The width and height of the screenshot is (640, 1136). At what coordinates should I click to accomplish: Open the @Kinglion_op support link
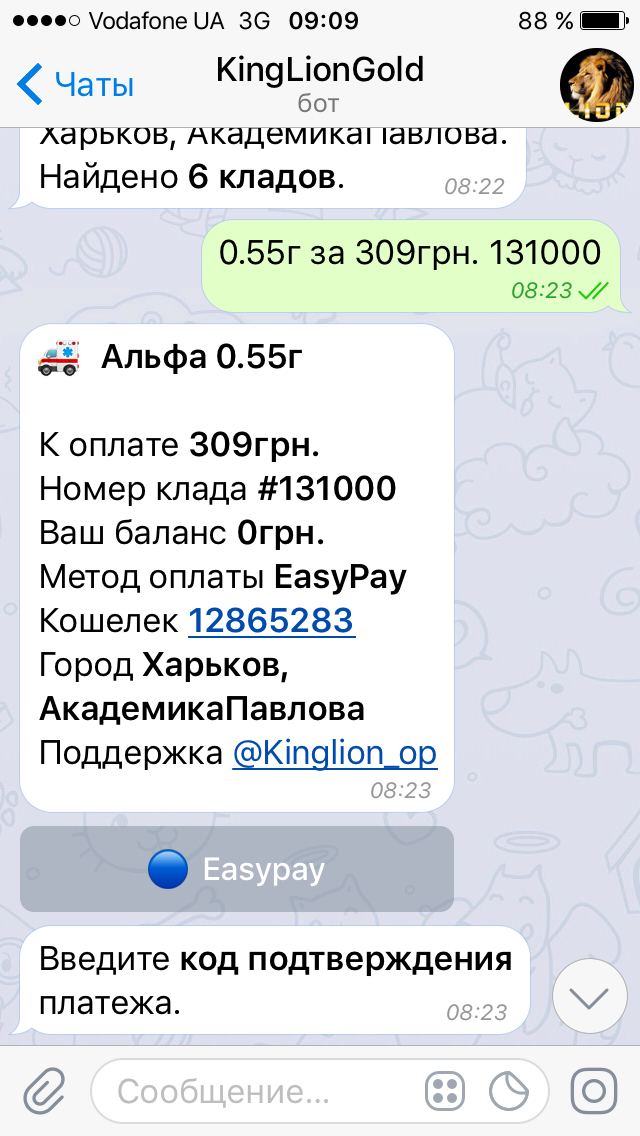click(x=335, y=753)
